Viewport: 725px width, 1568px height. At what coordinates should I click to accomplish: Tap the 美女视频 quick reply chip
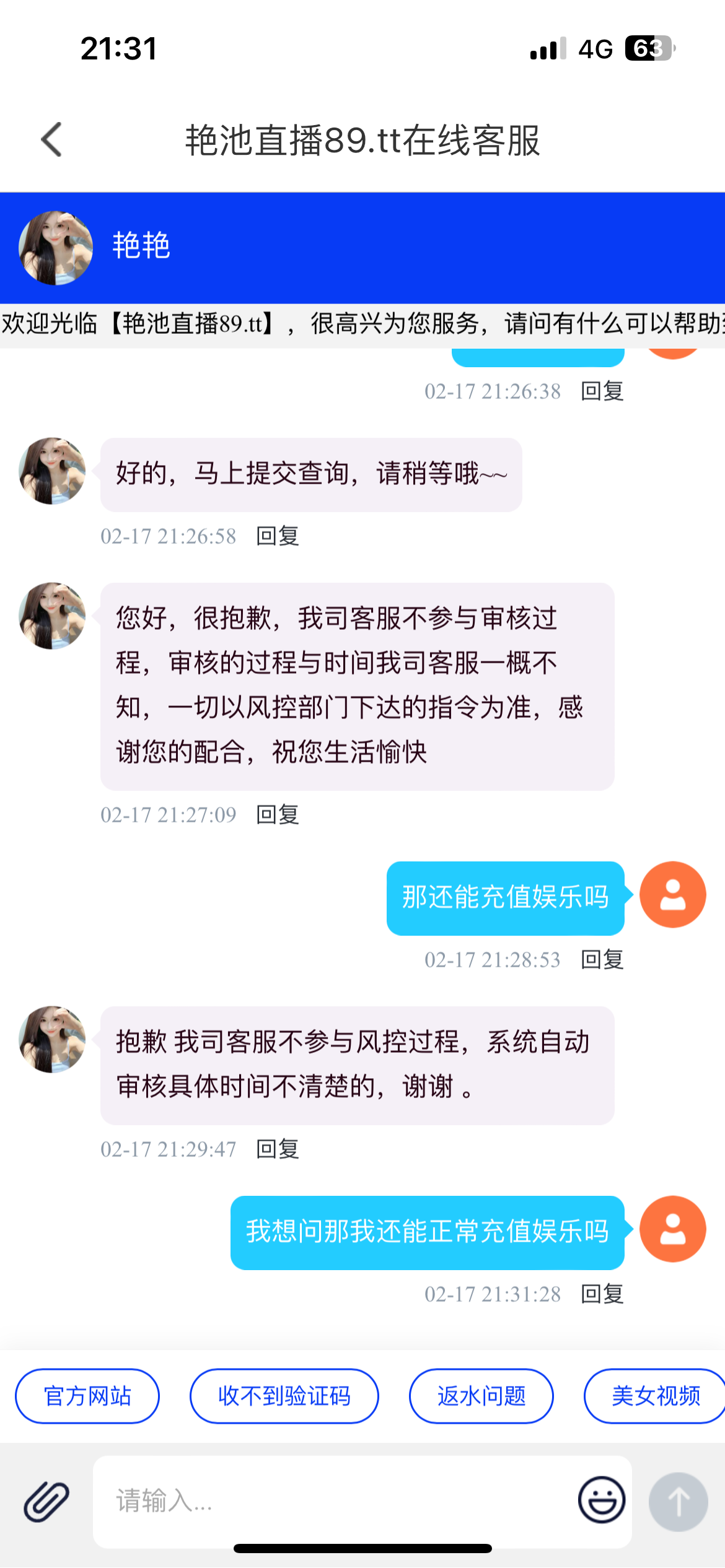pyautogui.click(x=655, y=1396)
